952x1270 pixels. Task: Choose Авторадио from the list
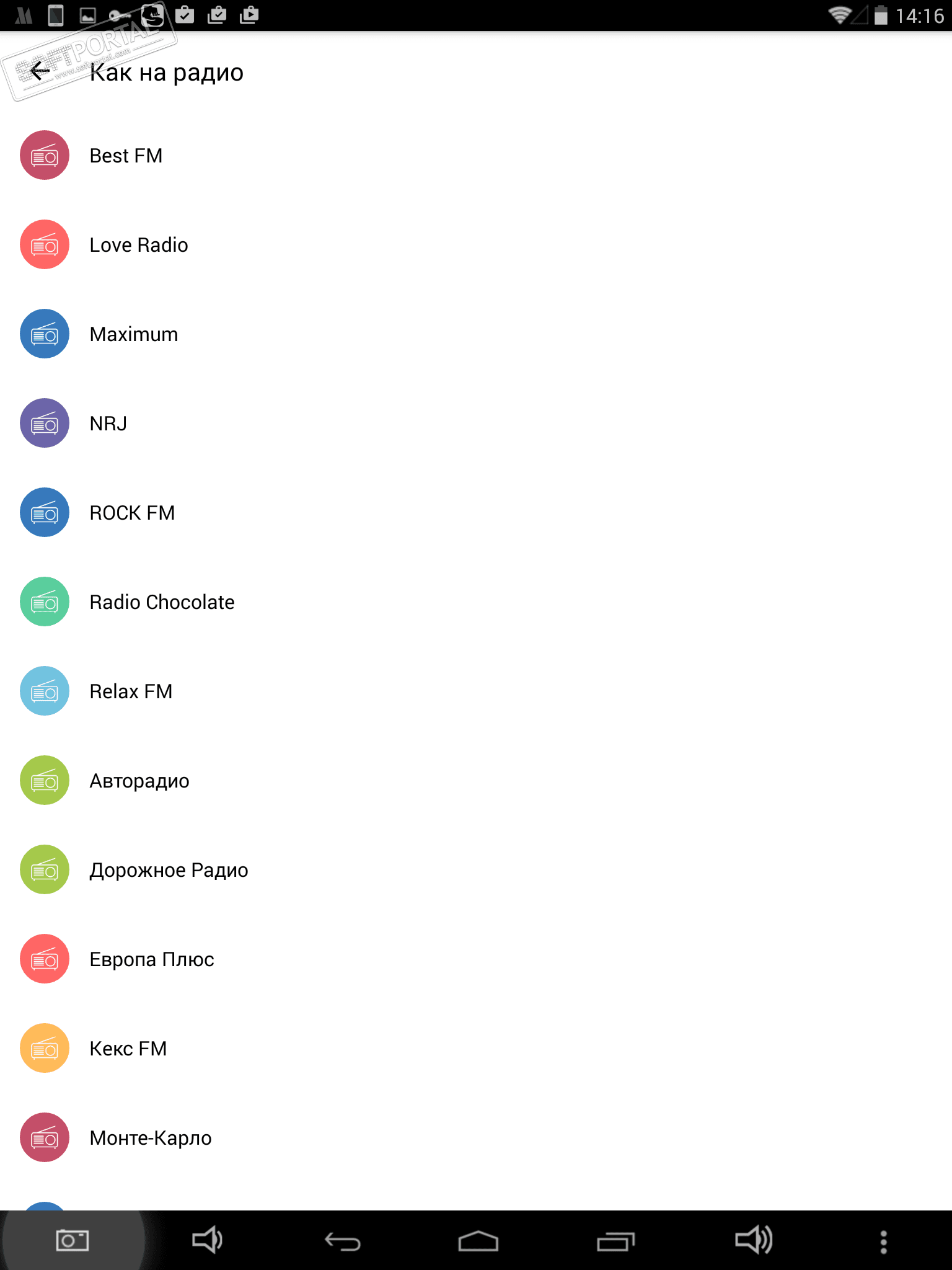click(x=139, y=781)
